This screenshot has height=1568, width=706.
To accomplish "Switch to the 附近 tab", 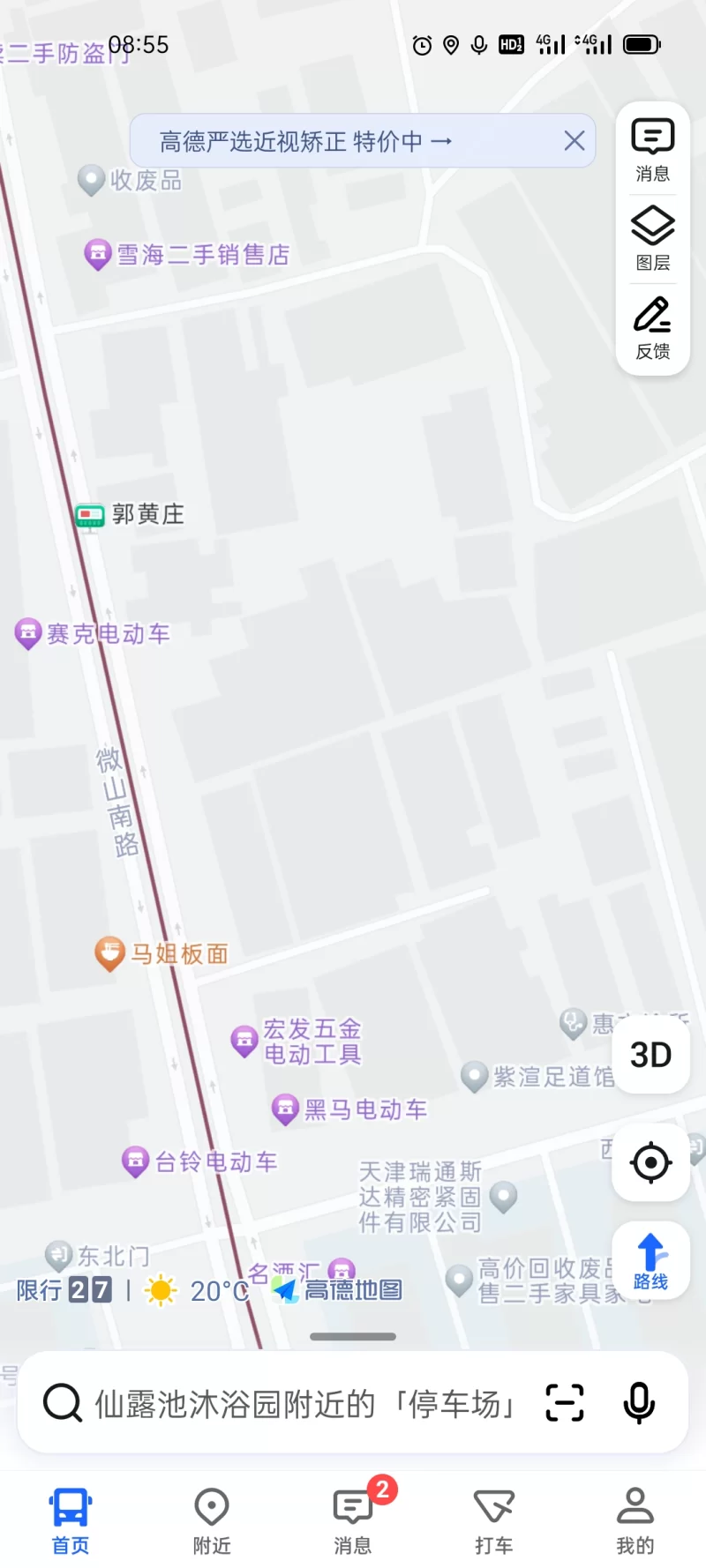I will click(x=212, y=1520).
